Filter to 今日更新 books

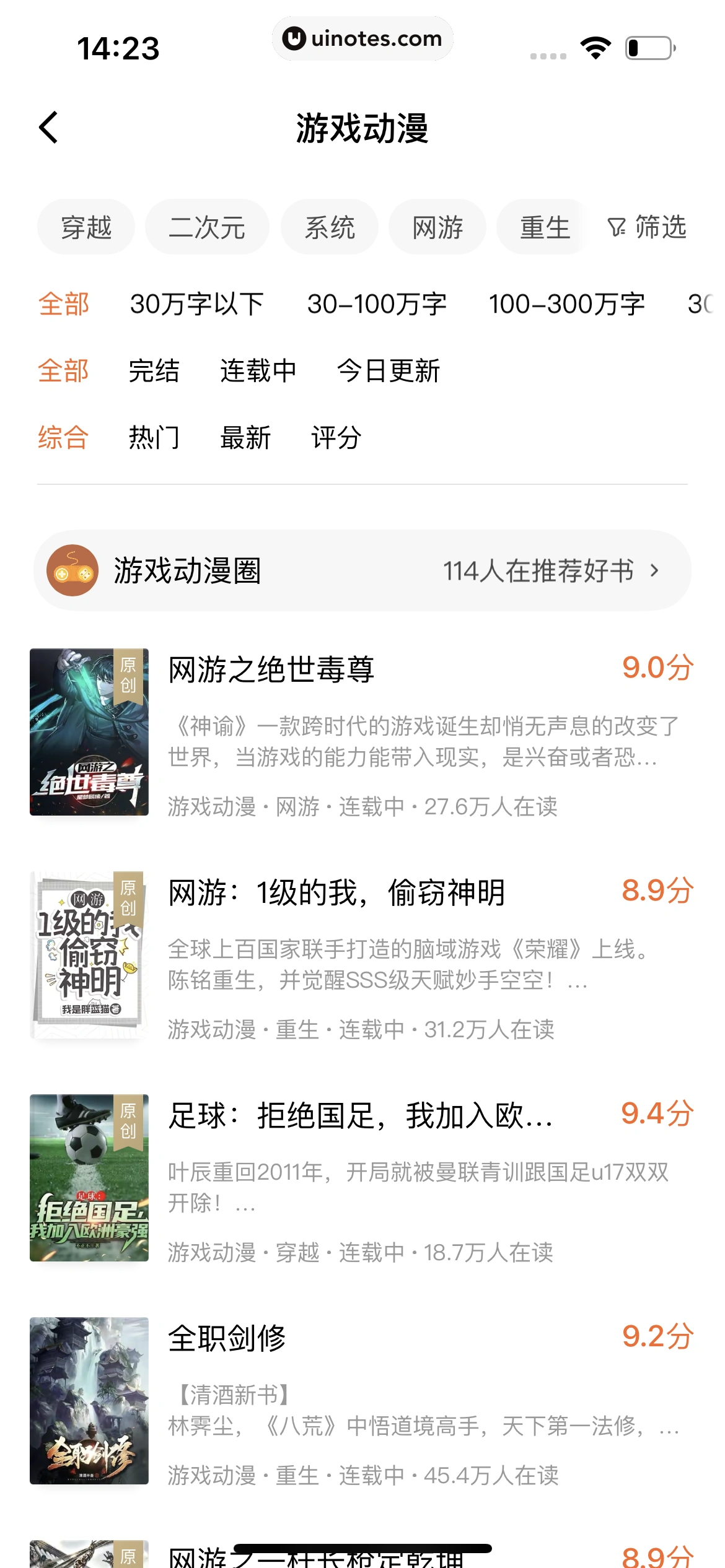point(389,371)
